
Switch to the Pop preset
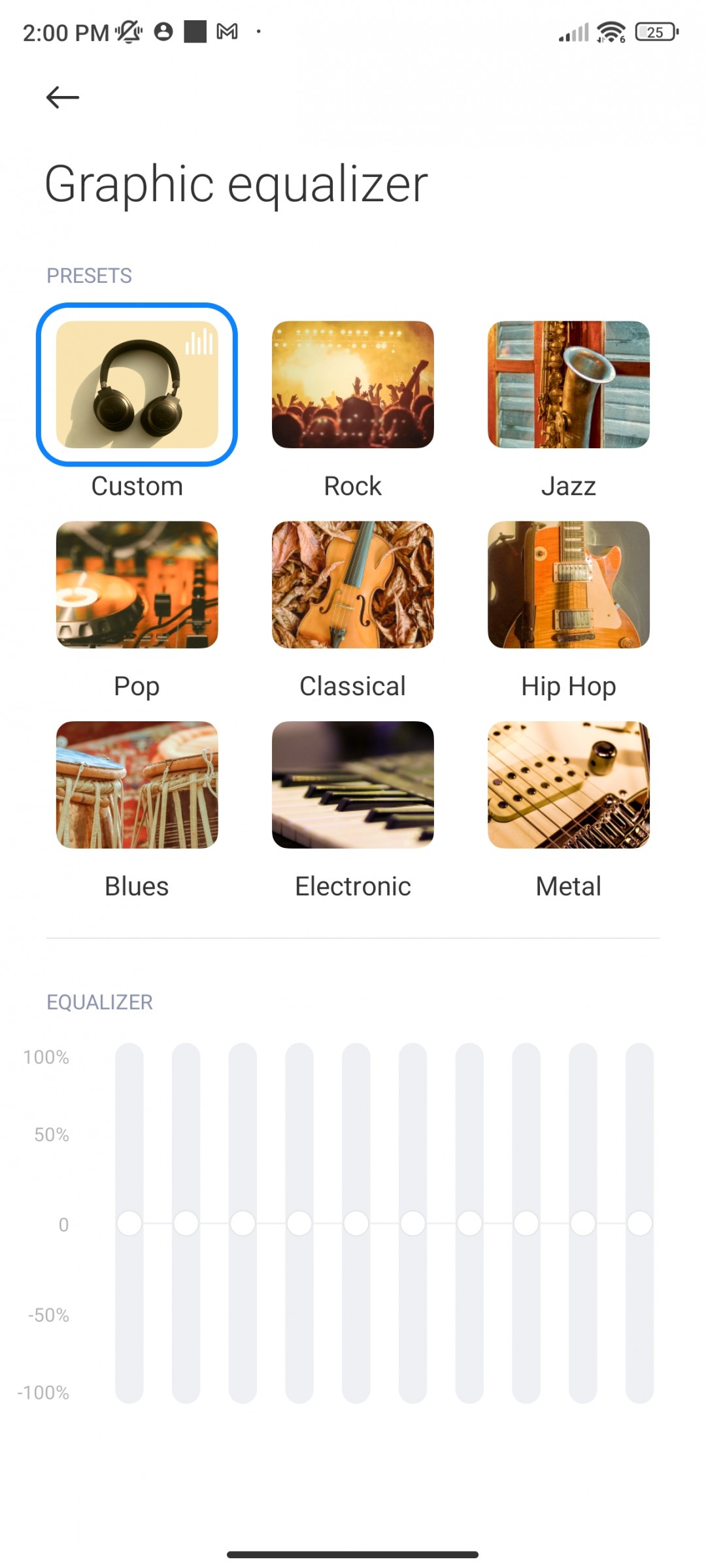tap(137, 585)
